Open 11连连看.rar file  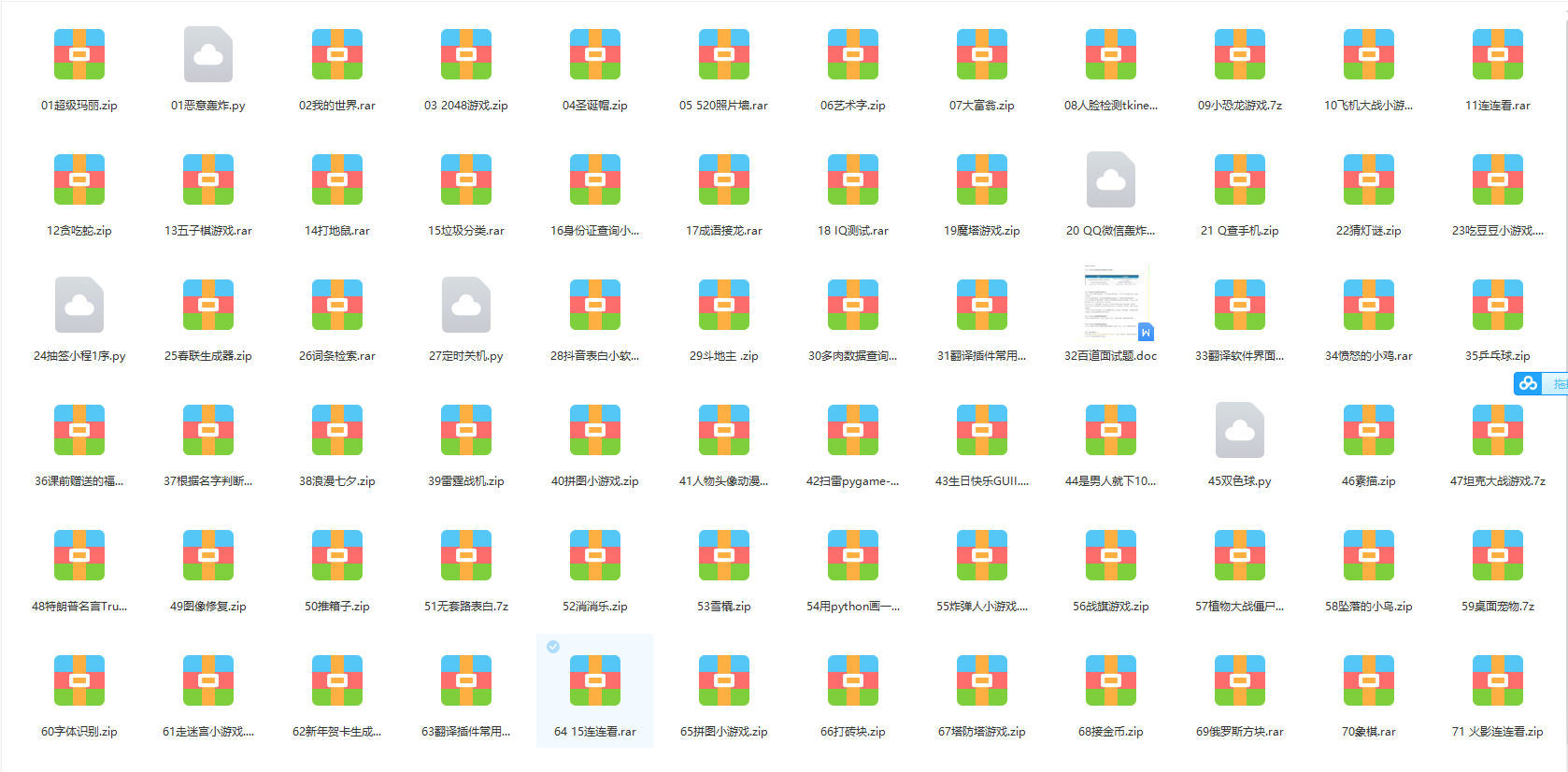click(x=1498, y=55)
